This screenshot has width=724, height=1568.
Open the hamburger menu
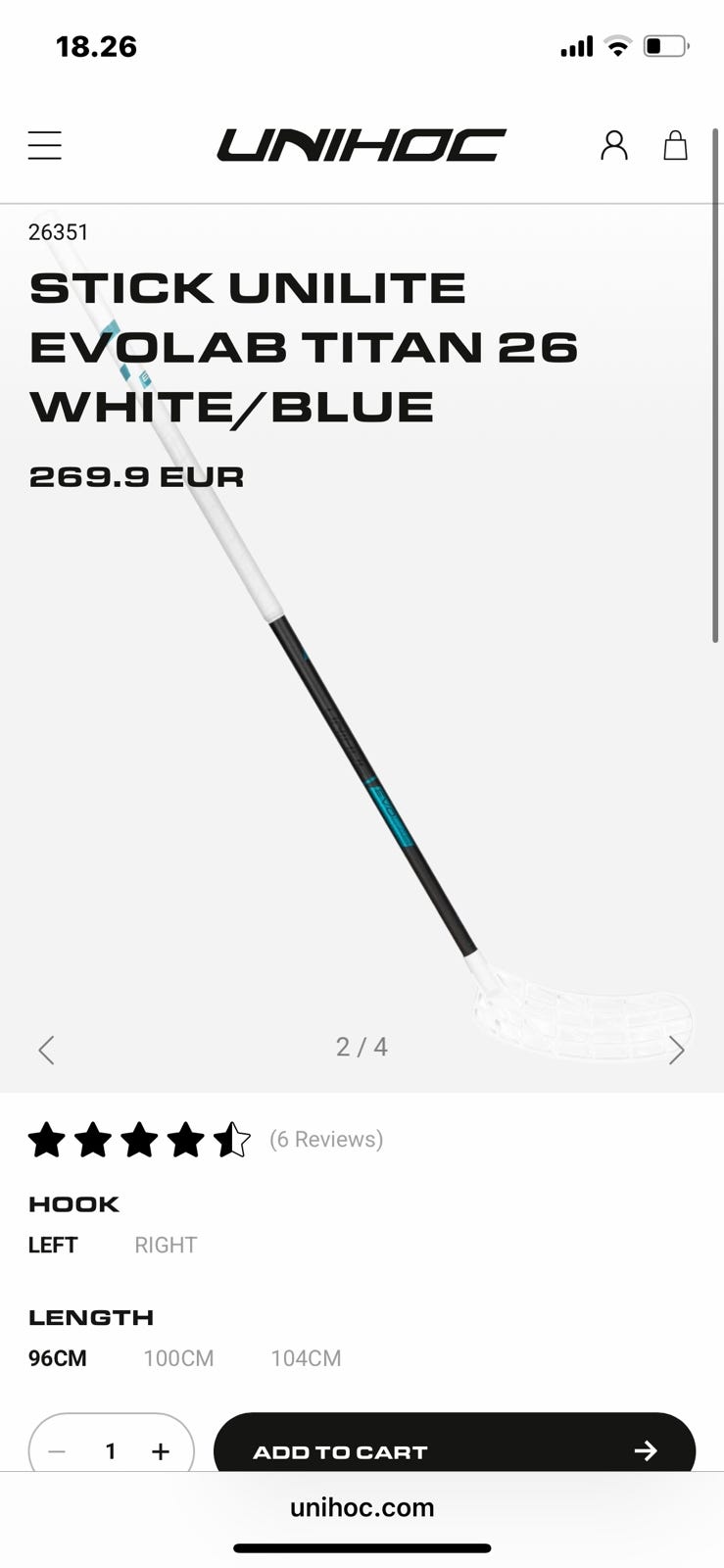click(x=45, y=146)
